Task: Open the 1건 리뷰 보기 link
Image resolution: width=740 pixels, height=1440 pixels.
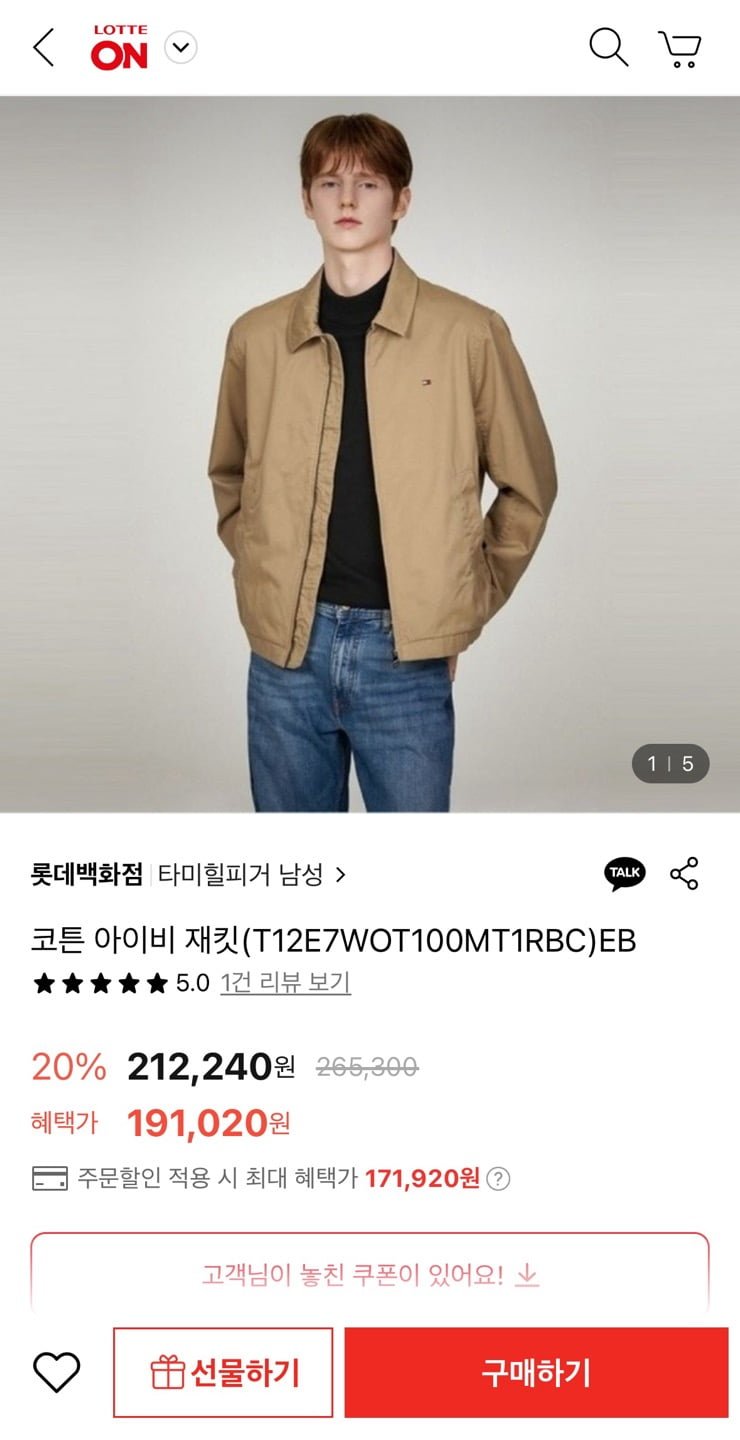Action: click(x=285, y=983)
